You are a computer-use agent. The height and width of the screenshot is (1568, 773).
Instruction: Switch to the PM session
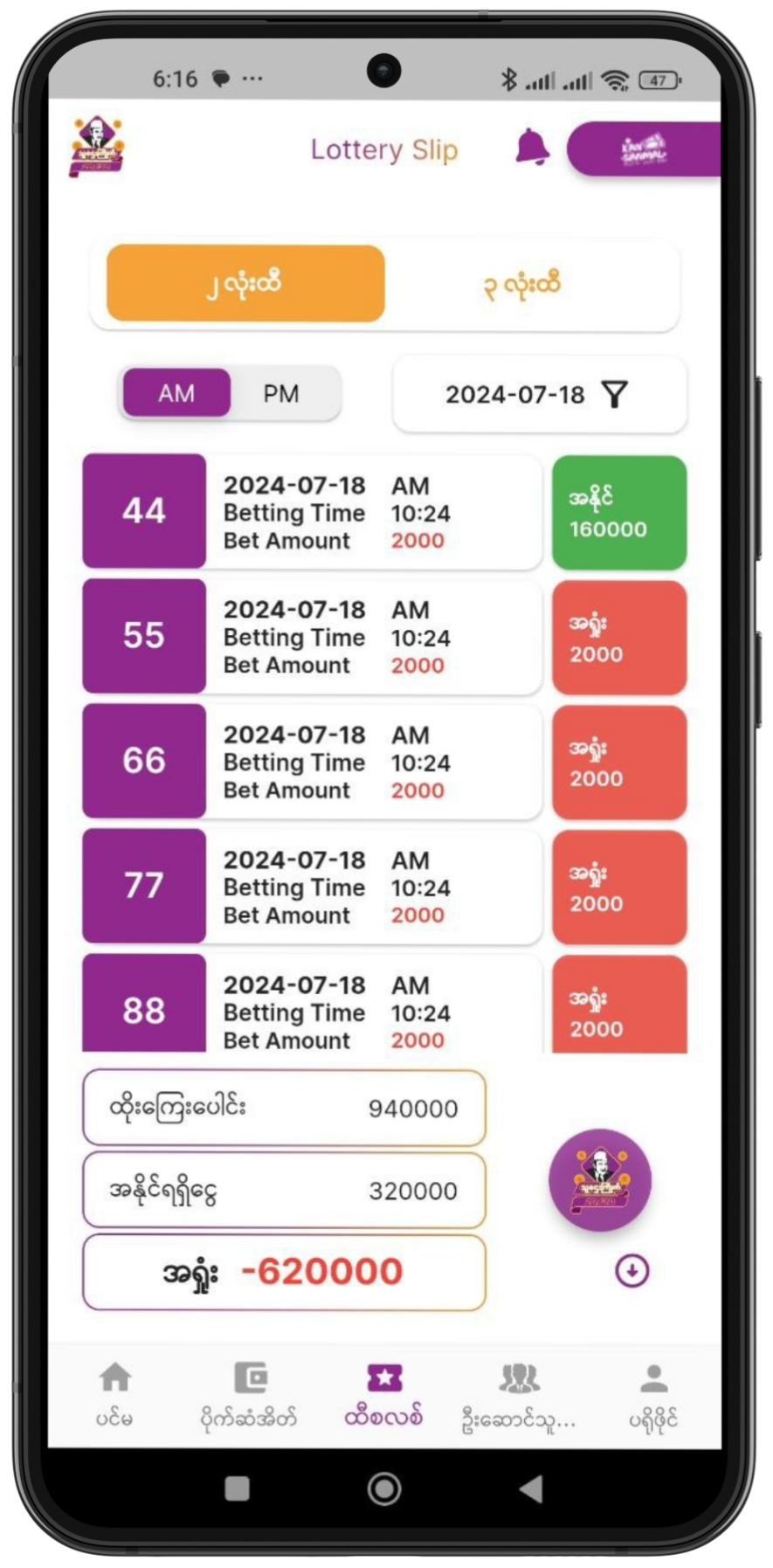pyautogui.click(x=281, y=393)
